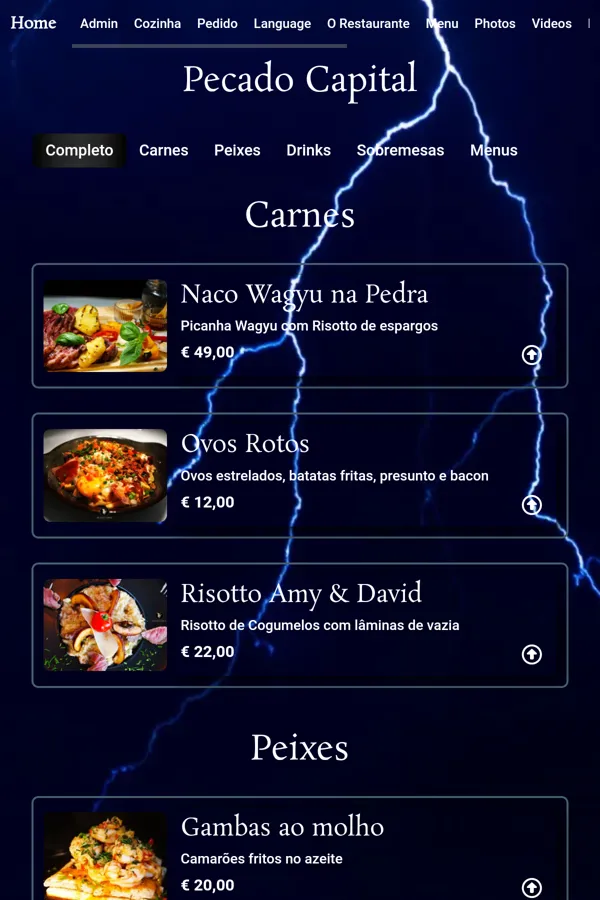Open the Videos page

(551, 24)
